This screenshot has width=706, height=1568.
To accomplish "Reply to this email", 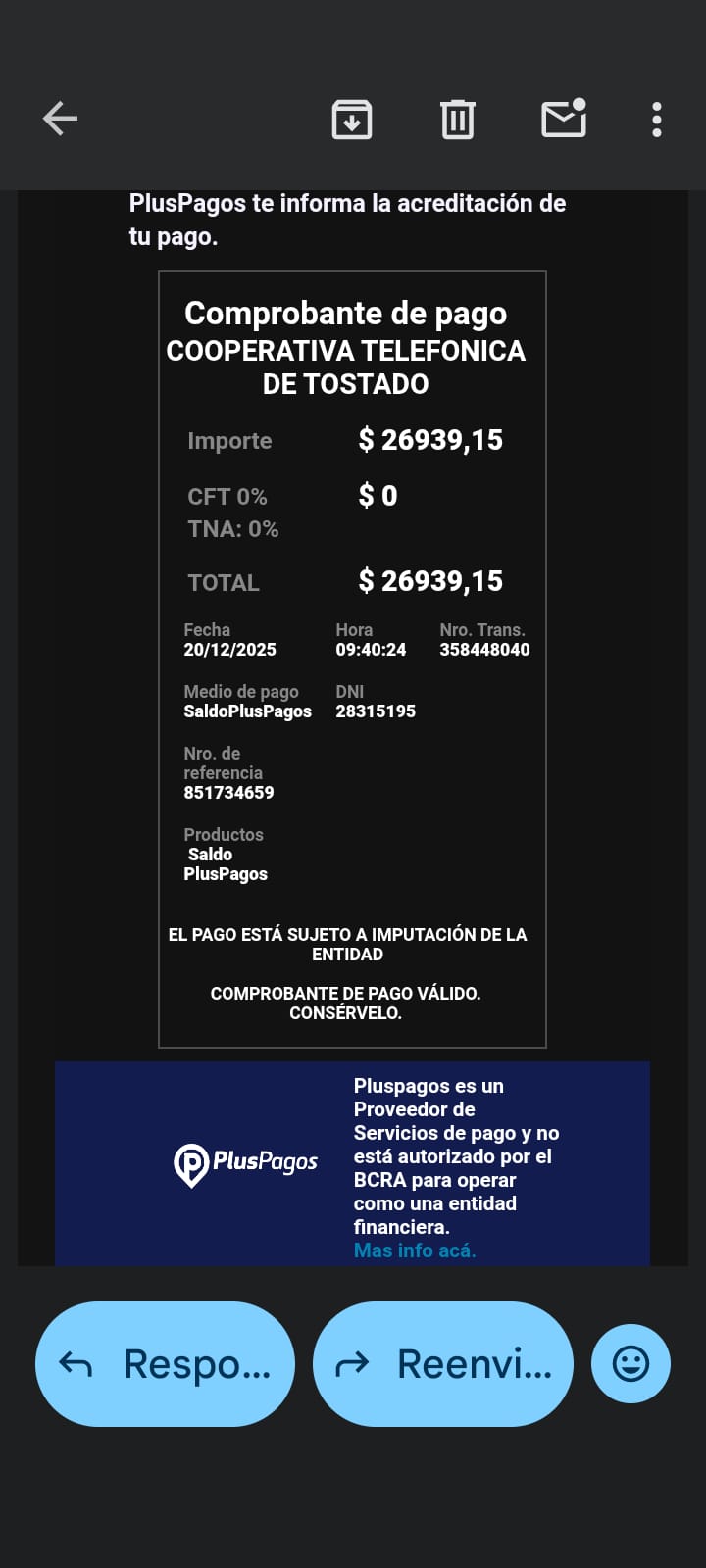I will 165,1363.
